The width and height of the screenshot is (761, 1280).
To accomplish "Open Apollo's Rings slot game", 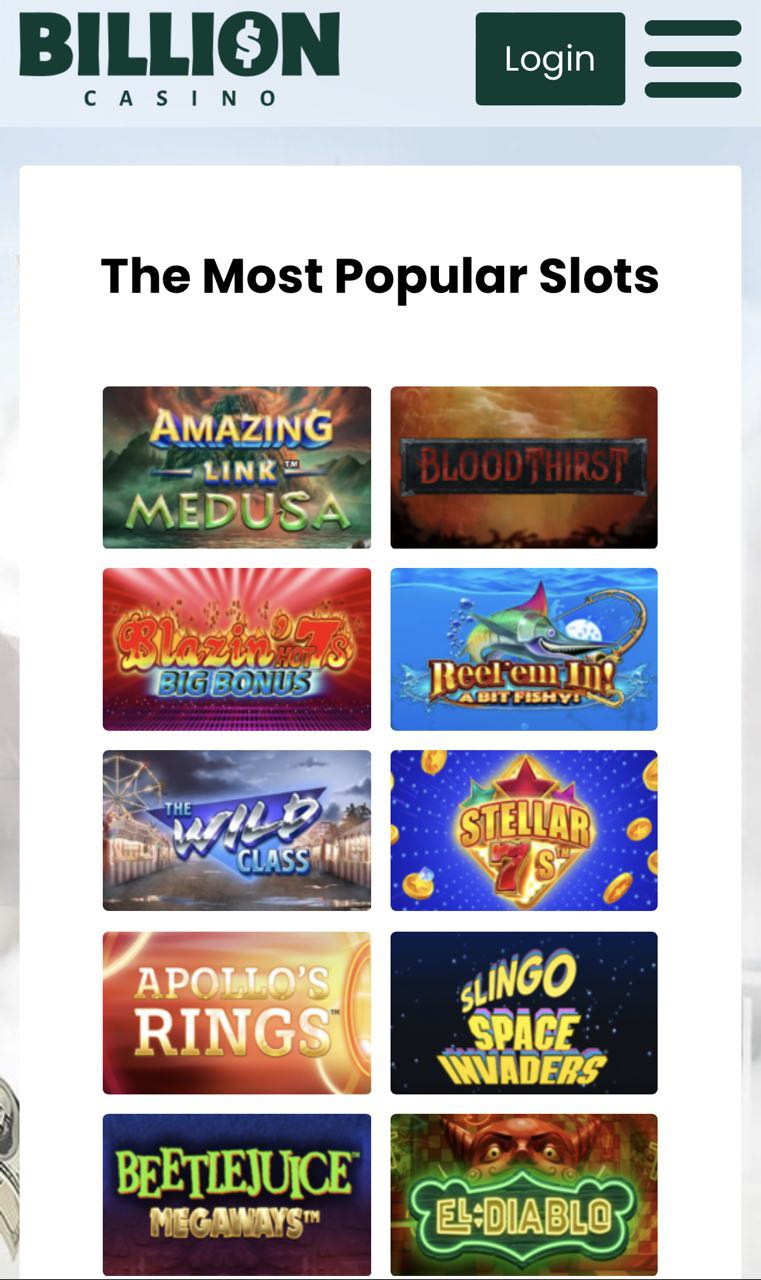I will pyautogui.click(x=237, y=1013).
